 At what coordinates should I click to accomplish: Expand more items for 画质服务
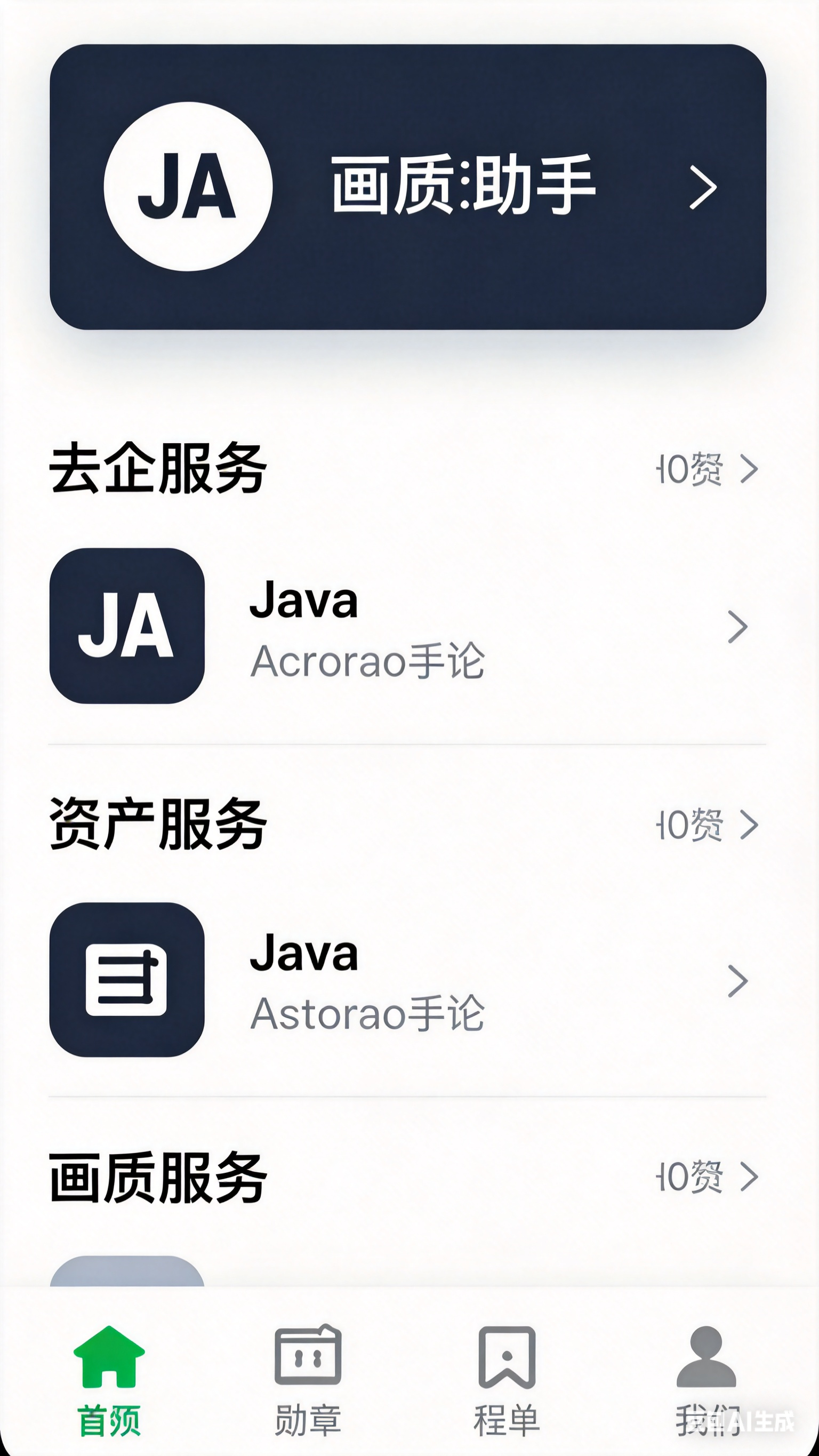[x=706, y=1177]
